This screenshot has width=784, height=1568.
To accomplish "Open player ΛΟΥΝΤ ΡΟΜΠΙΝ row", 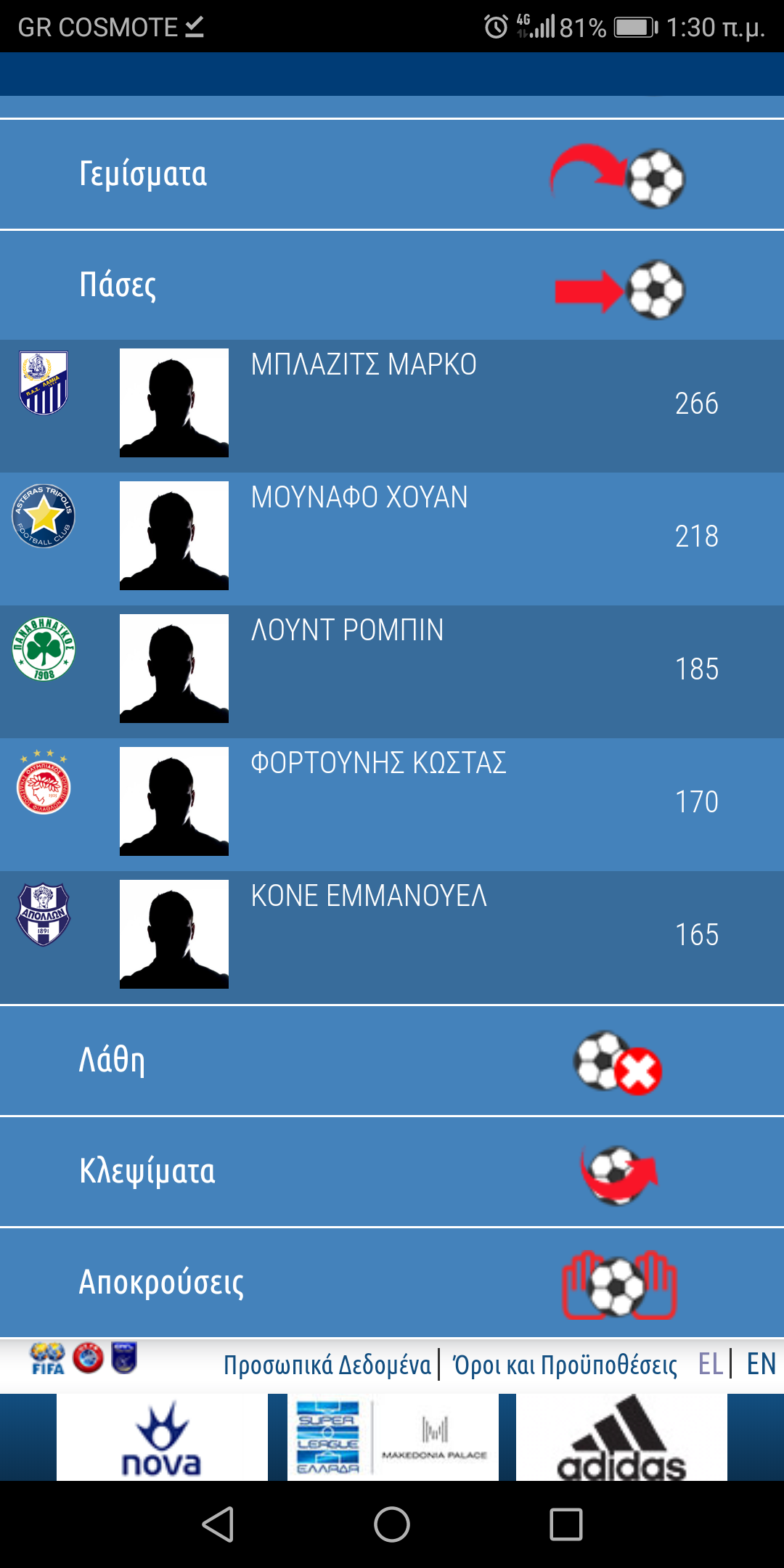I will [392, 669].
